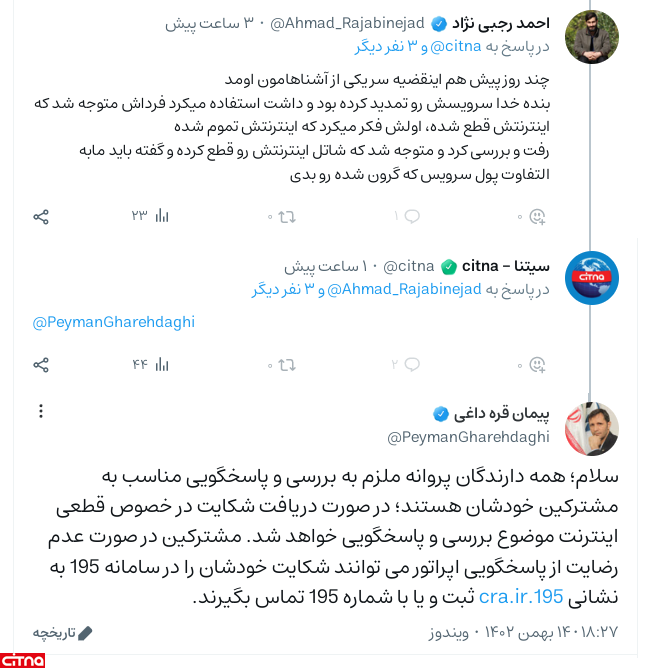The width and height of the screenshot is (645, 668).
Task: Add a reaction to the citna reply
Action: point(537,364)
